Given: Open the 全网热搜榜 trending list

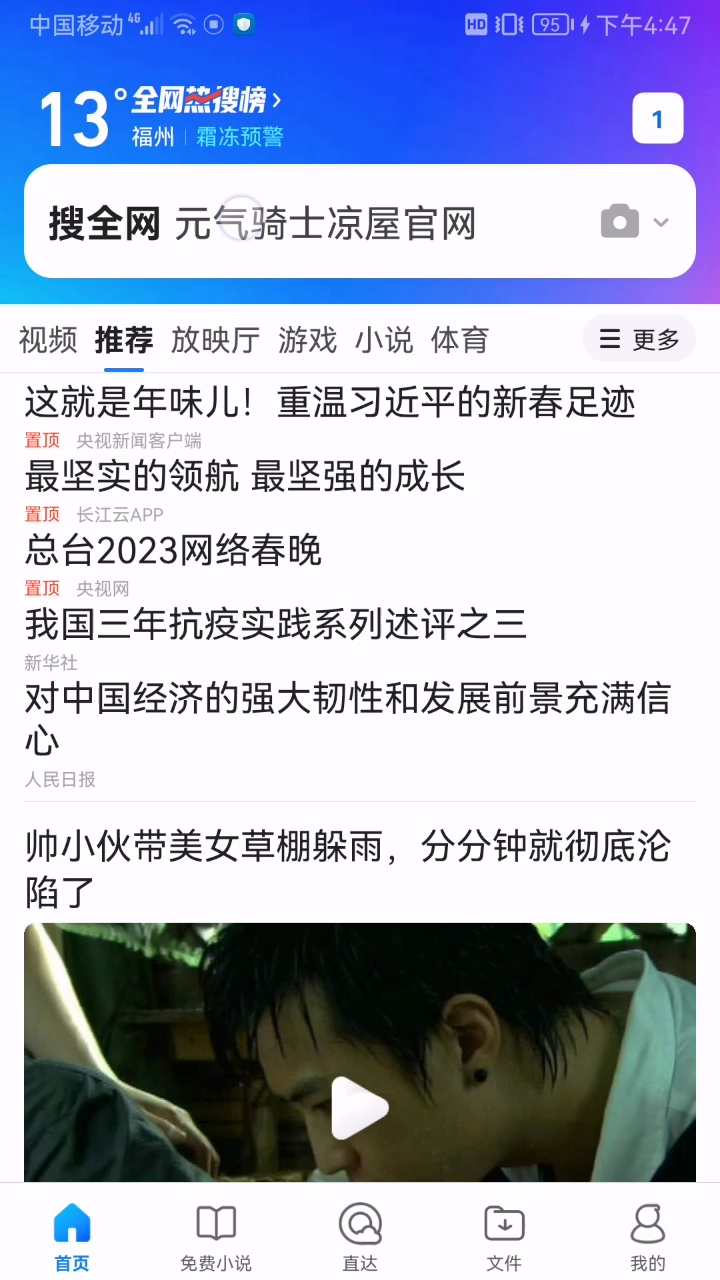Looking at the screenshot, I should pyautogui.click(x=205, y=100).
